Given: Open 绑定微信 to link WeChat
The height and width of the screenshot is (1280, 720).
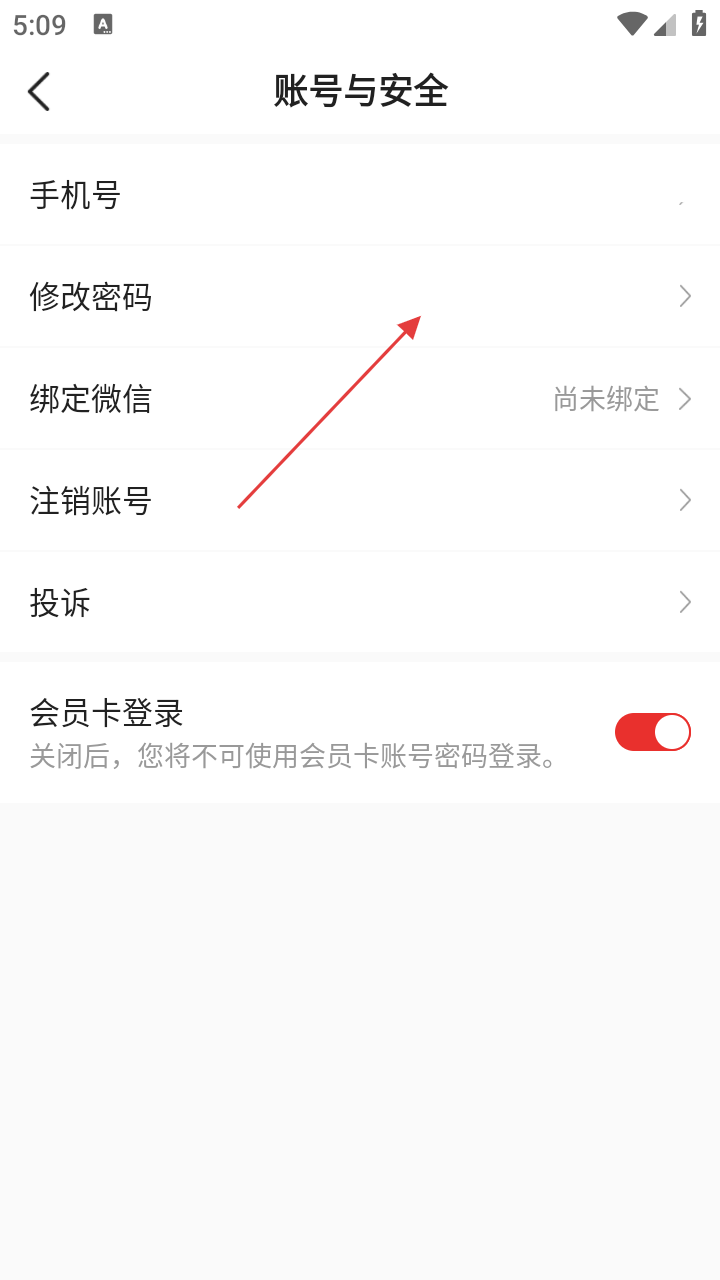Looking at the screenshot, I should point(360,399).
